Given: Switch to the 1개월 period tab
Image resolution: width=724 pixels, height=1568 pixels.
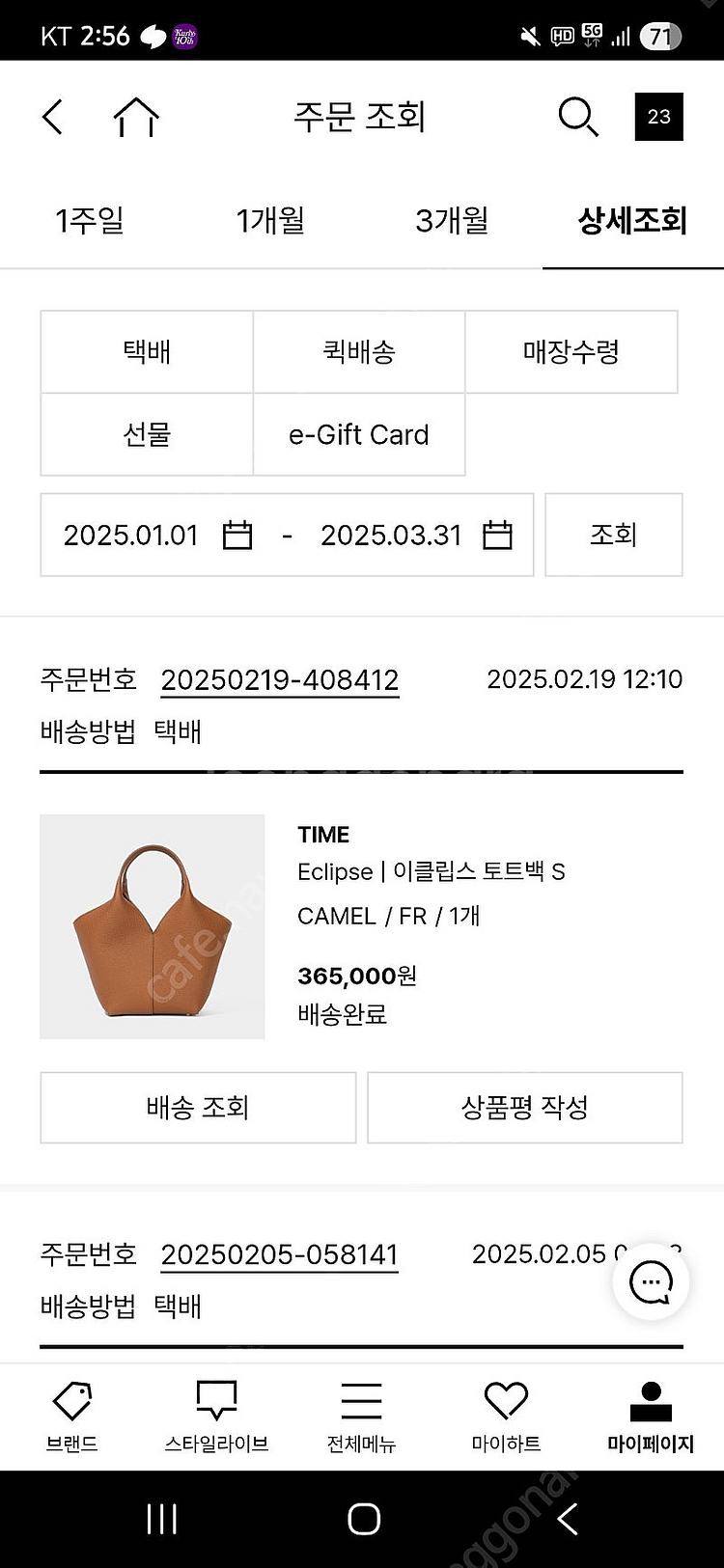Looking at the screenshot, I should coord(271,221).
